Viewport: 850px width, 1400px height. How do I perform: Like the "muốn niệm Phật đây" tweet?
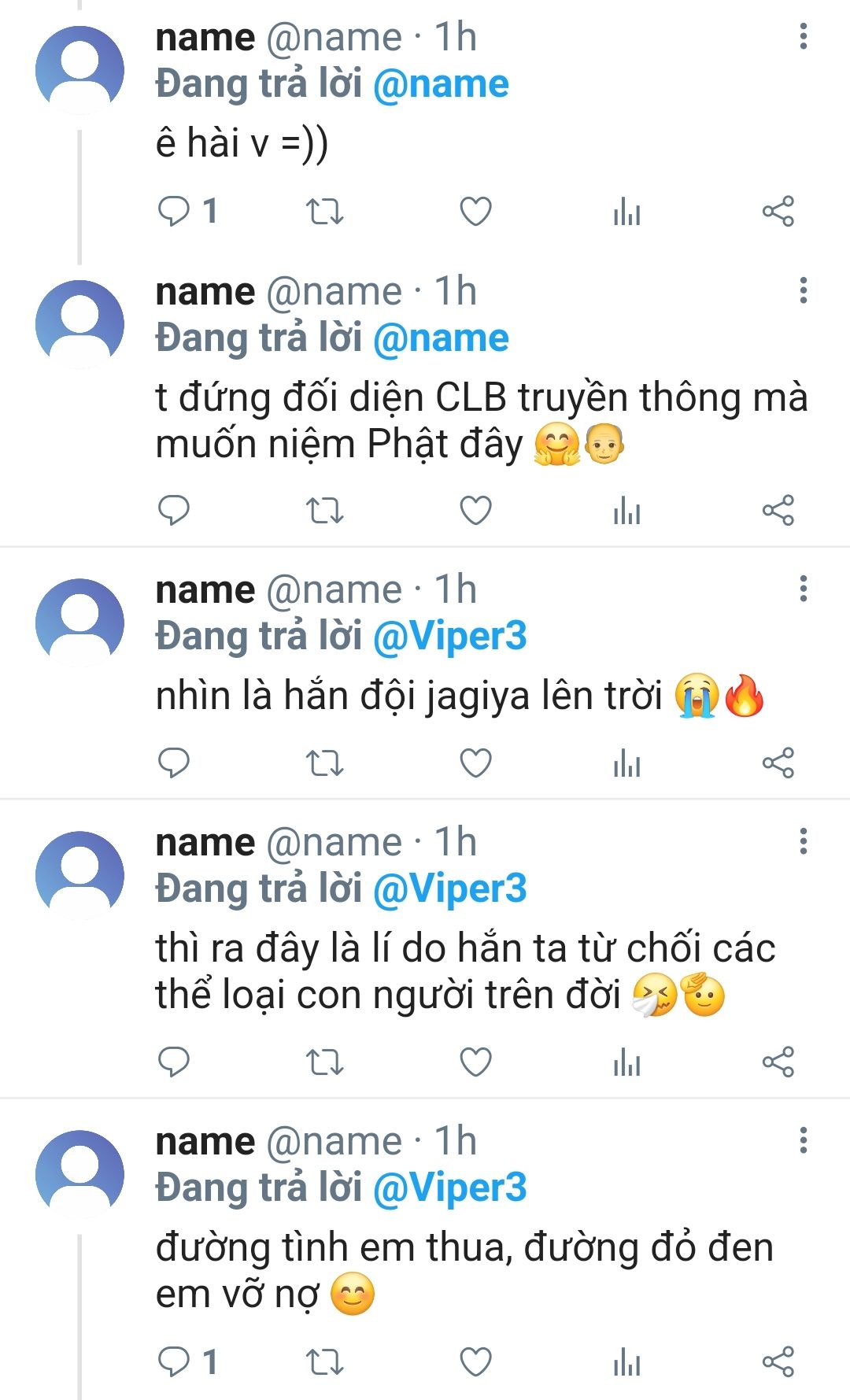[x=475, y=511]
